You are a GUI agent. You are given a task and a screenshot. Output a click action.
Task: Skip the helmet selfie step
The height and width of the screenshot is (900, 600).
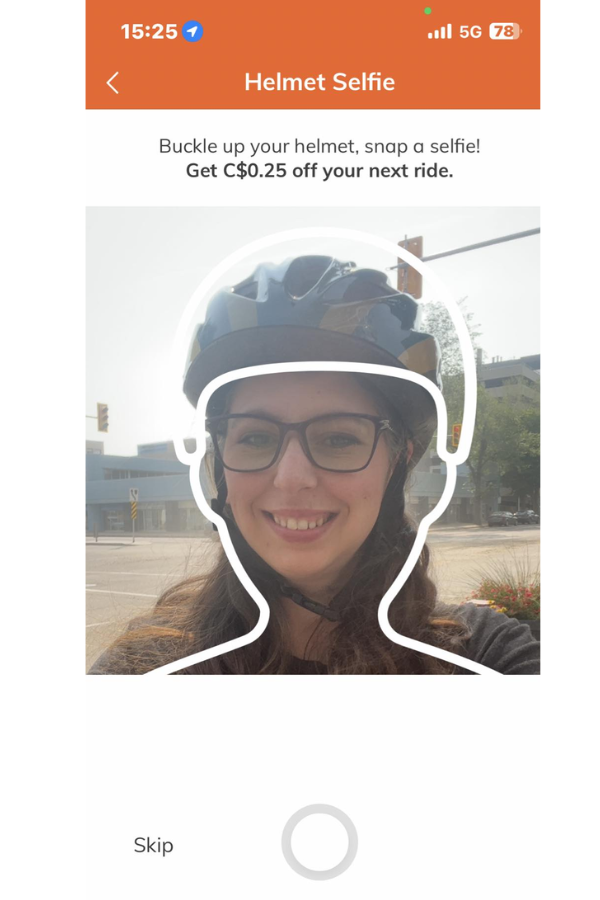click(x=153, y=845)
